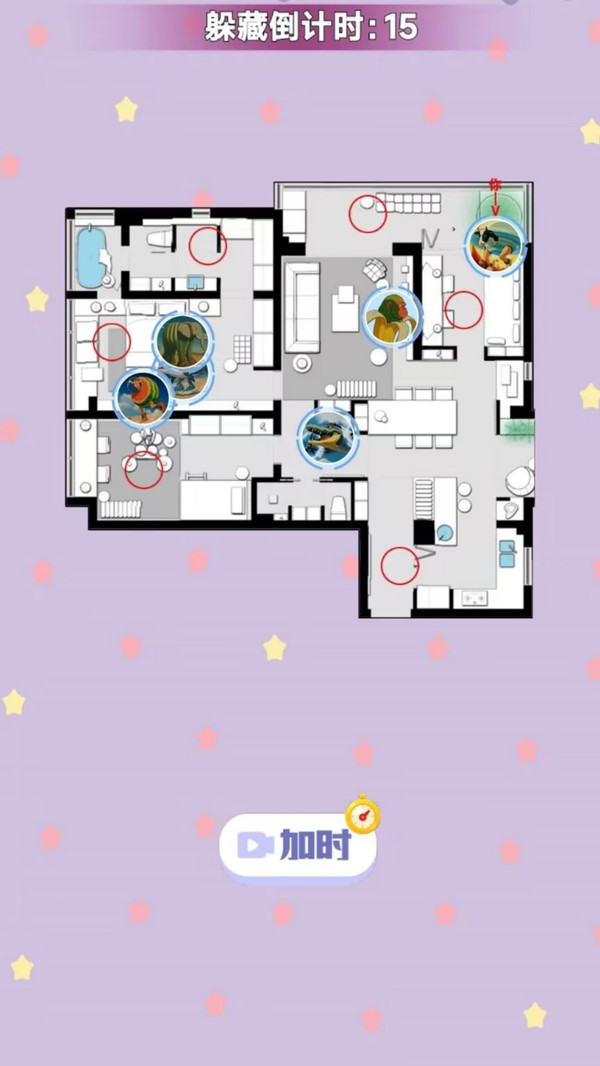This screenshot has height=1066, width=600.
Task: Select the hiding circle beside the toilet
Action: point(207,244)
